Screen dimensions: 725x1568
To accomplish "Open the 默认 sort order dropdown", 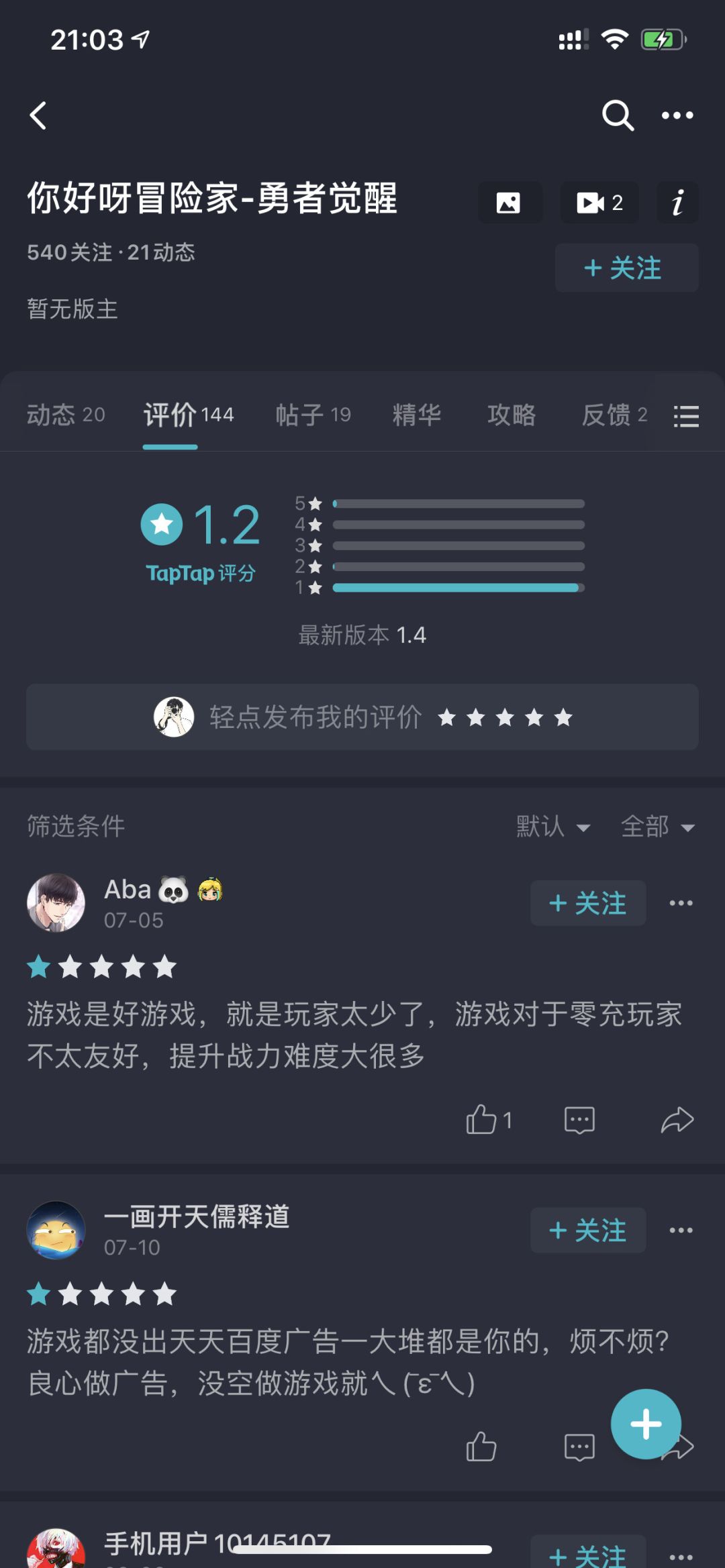I will tap(555, 827).
